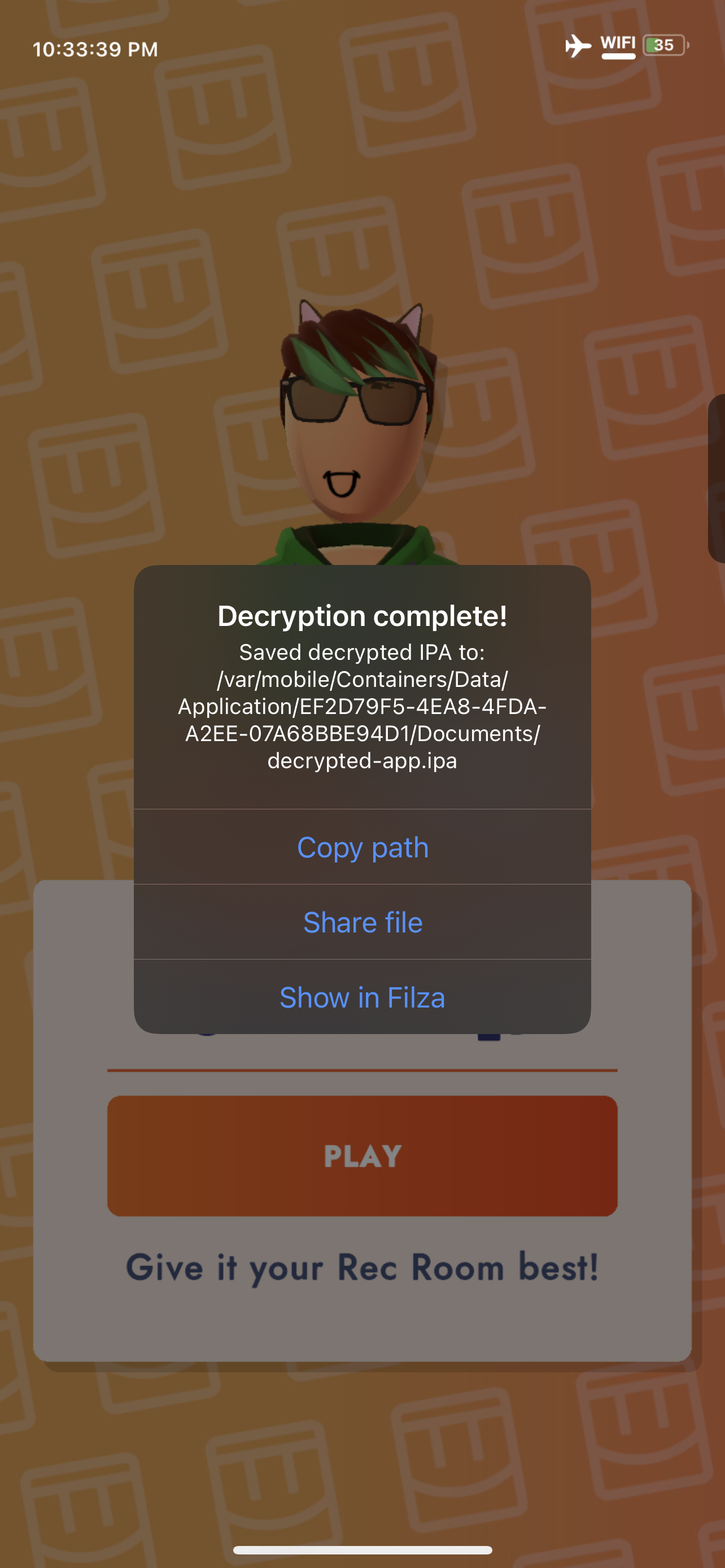Choose Show in Filza
725x1568 pixels.
pyautogui.click(x=362, y=997)
